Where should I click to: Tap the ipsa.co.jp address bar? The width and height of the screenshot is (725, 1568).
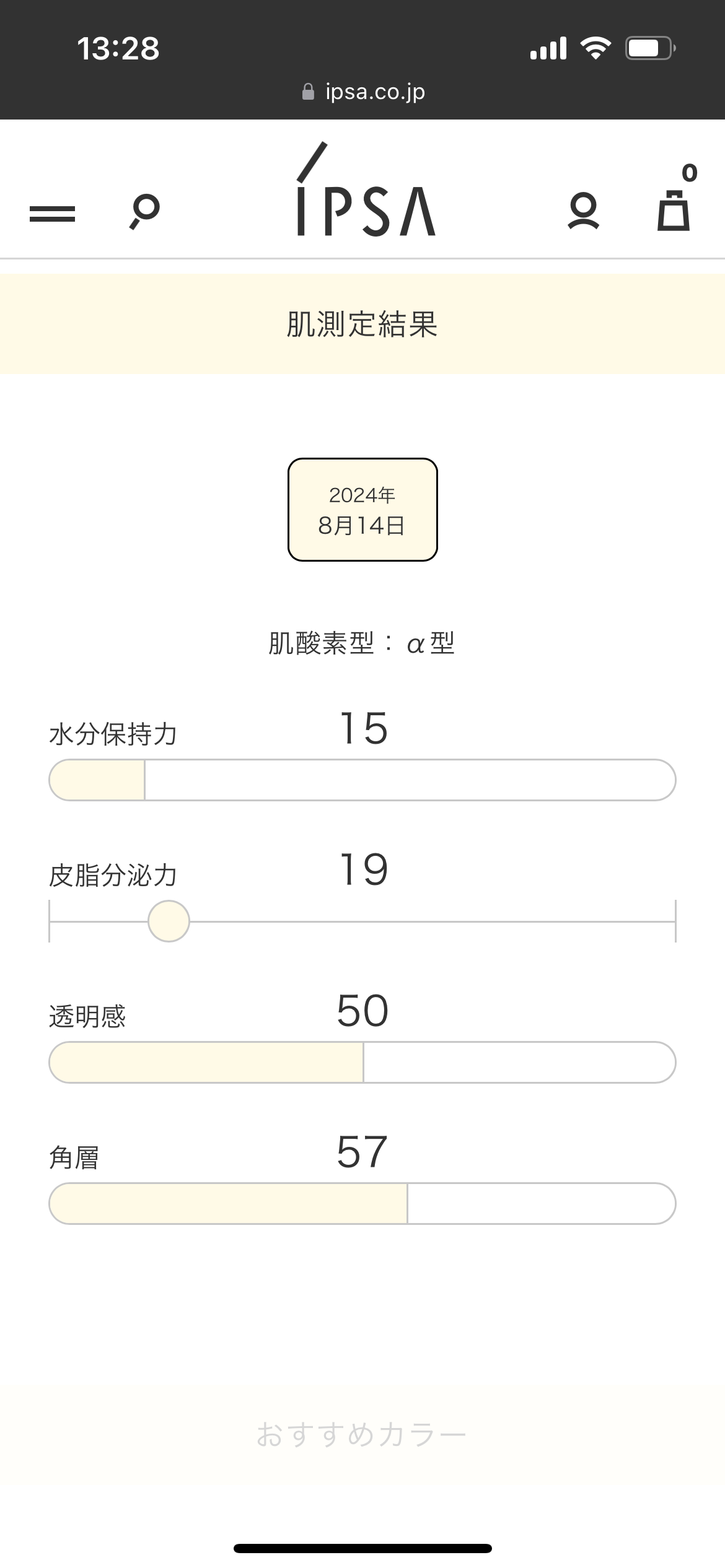[363, 92]
